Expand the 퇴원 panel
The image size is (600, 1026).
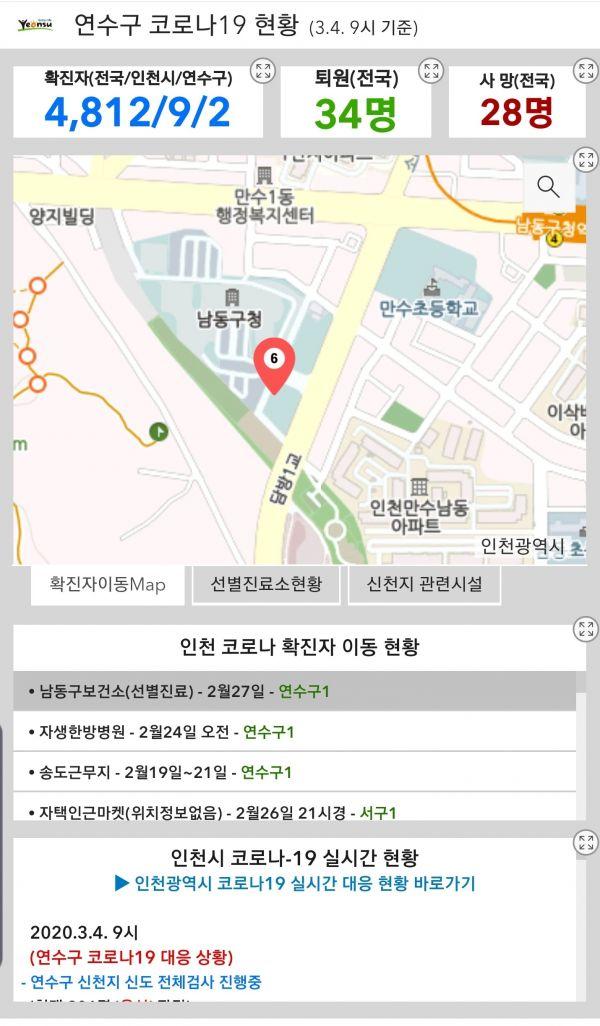pos(430,71)
